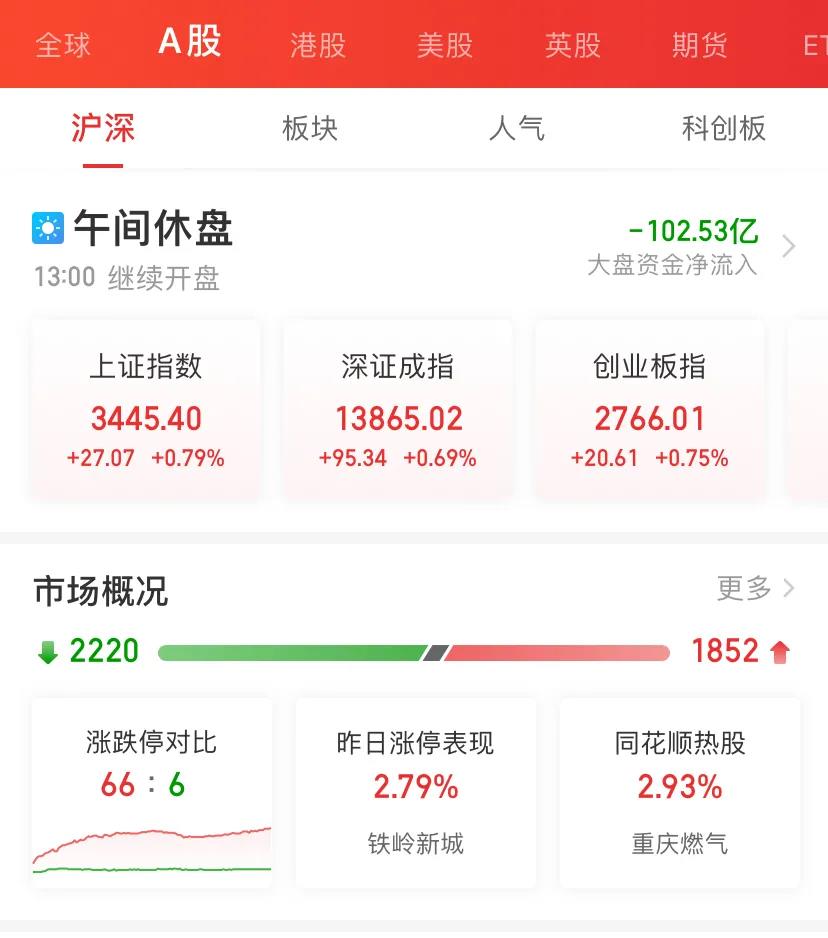Select the 沪深 sub-tab
Screen dimensions: 828x938
pyautogui.click(x=103, y=128)
